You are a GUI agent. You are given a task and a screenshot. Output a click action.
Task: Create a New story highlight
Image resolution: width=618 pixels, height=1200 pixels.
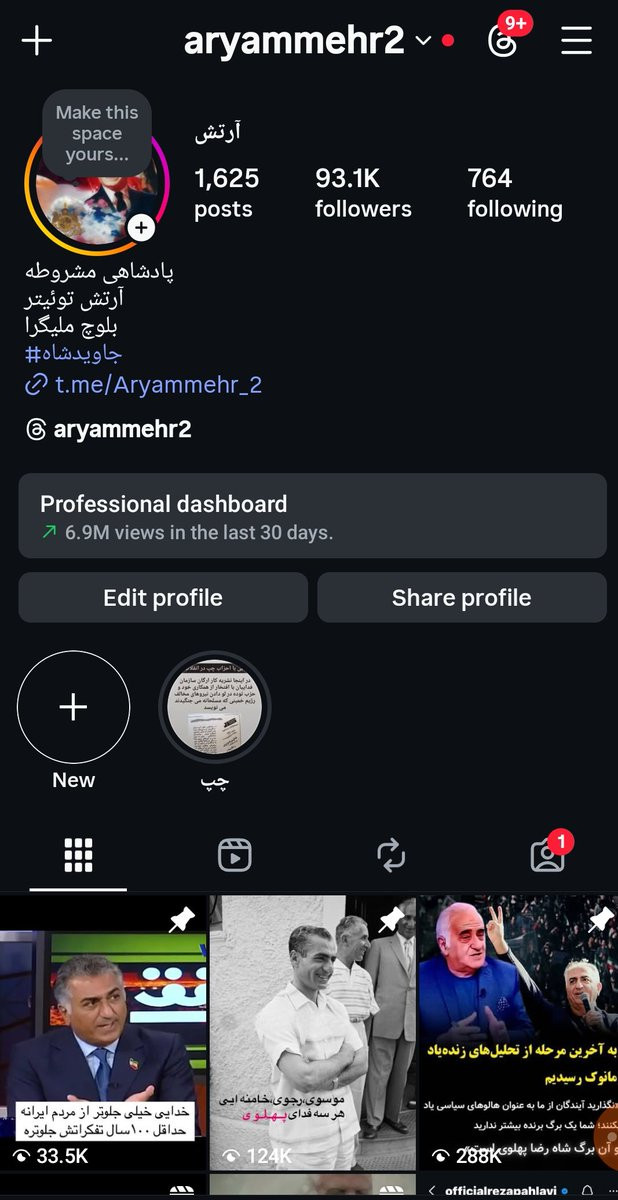click(73, 707)
